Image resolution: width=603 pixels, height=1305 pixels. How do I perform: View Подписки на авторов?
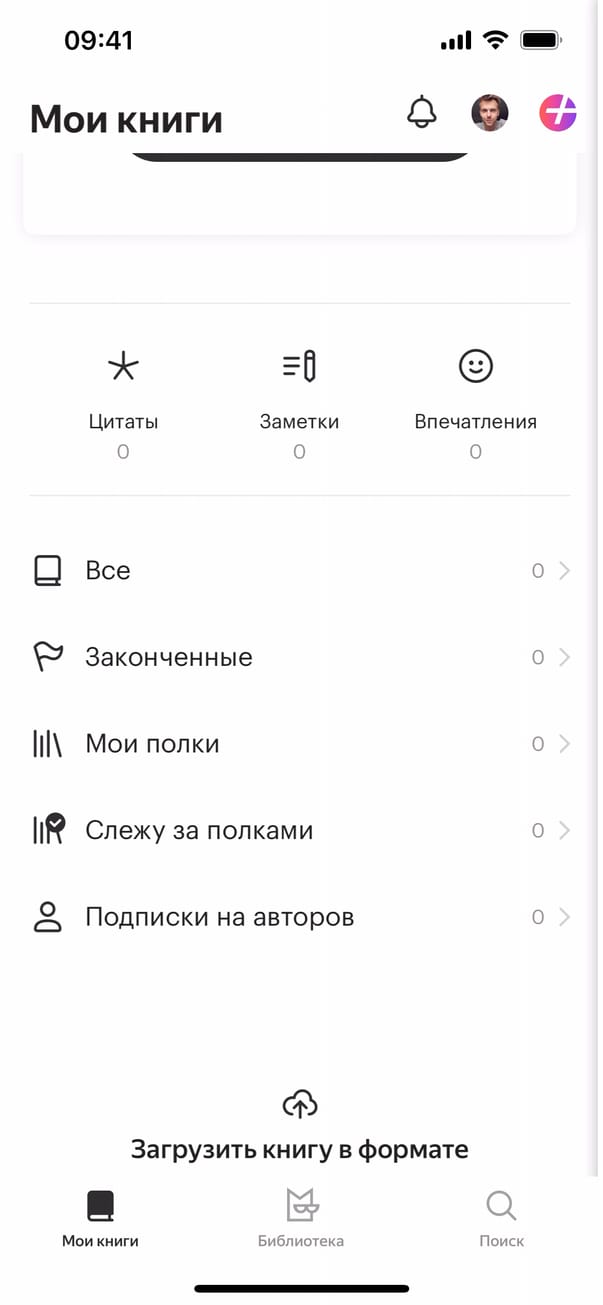click(x=300, y=917)
